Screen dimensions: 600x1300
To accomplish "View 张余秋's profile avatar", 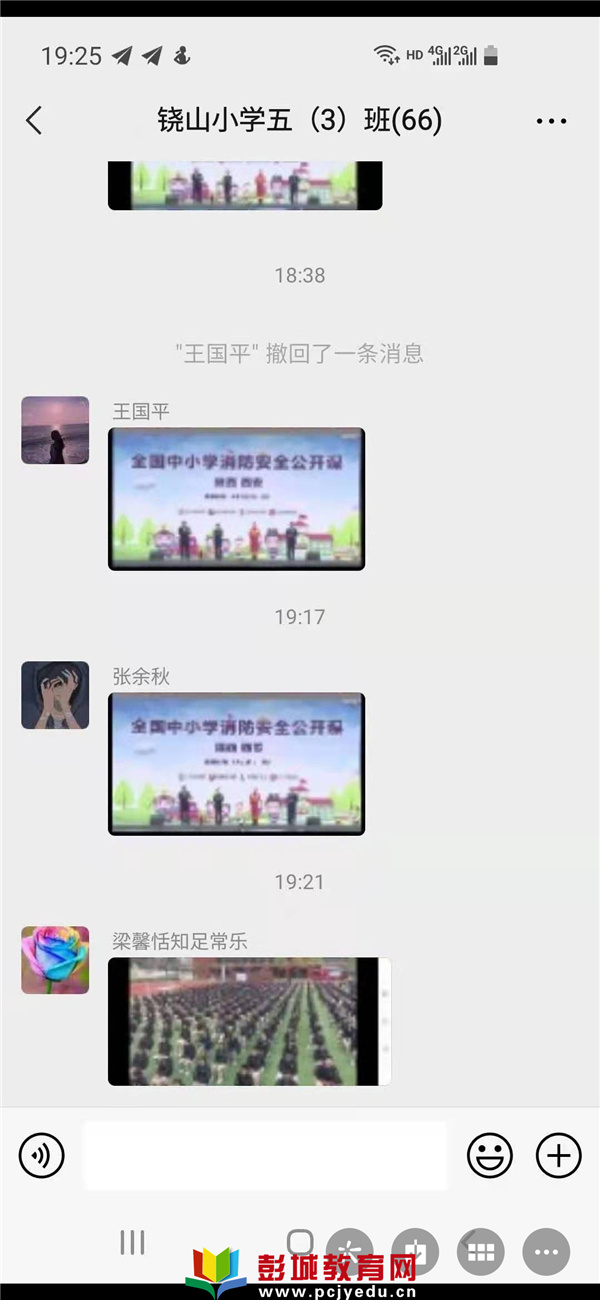I will point(55,695).
